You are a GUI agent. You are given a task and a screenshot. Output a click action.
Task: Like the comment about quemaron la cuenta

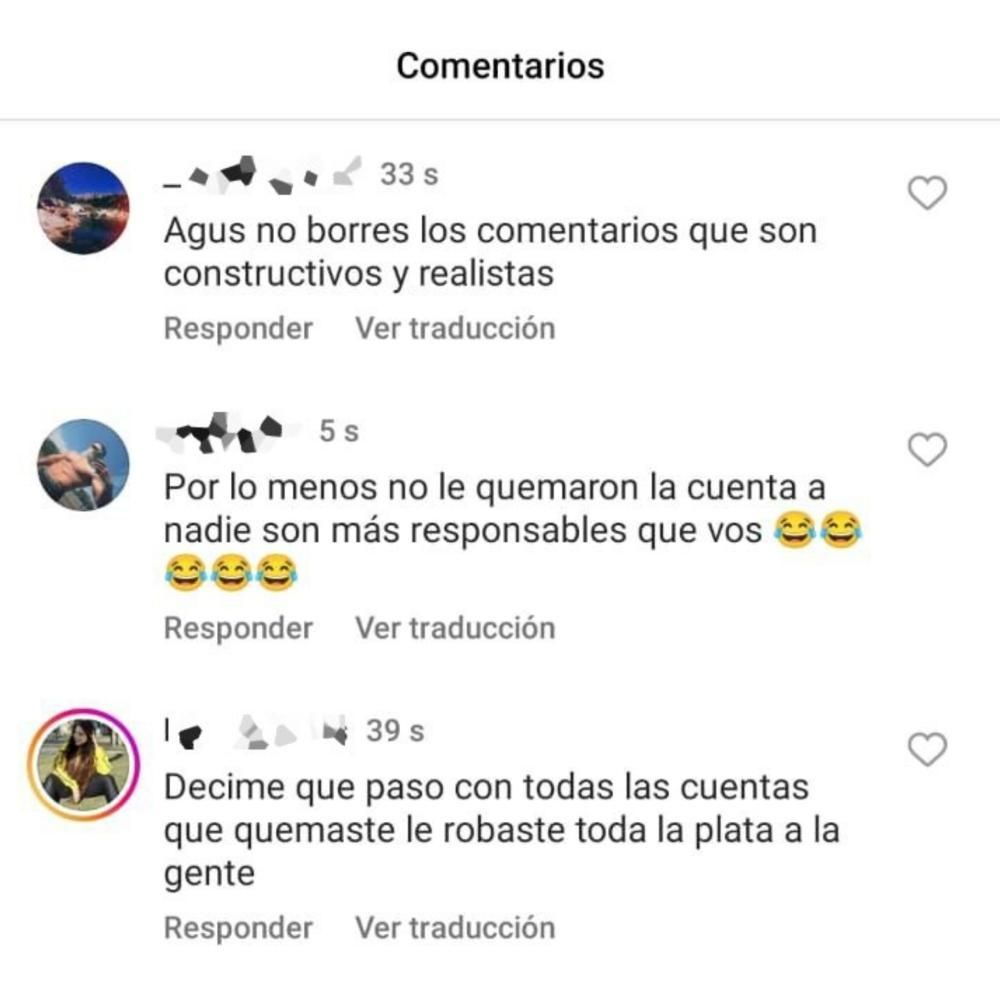(927, 450)
